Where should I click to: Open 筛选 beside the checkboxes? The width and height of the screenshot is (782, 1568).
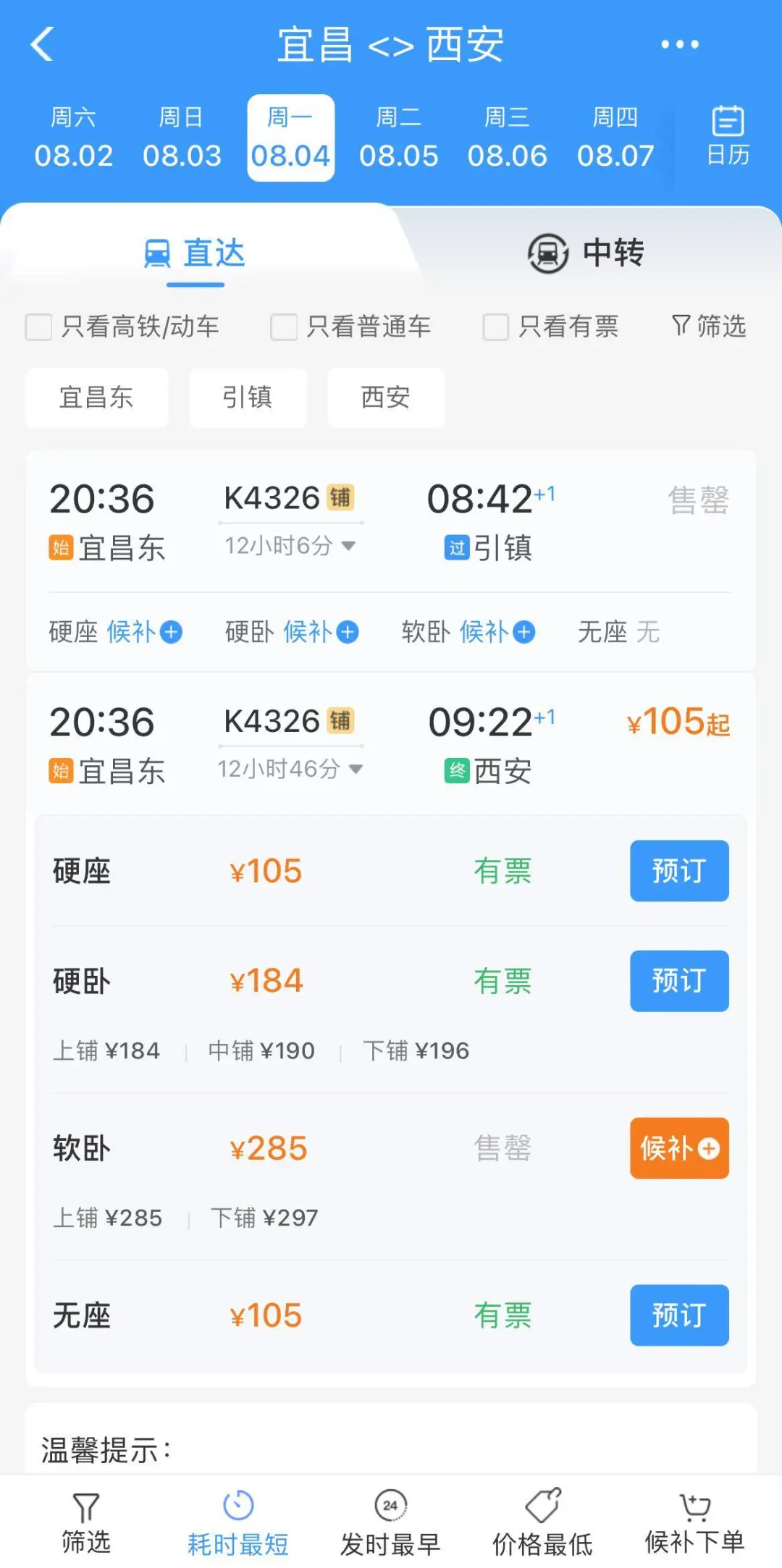[x=709, y=326]
